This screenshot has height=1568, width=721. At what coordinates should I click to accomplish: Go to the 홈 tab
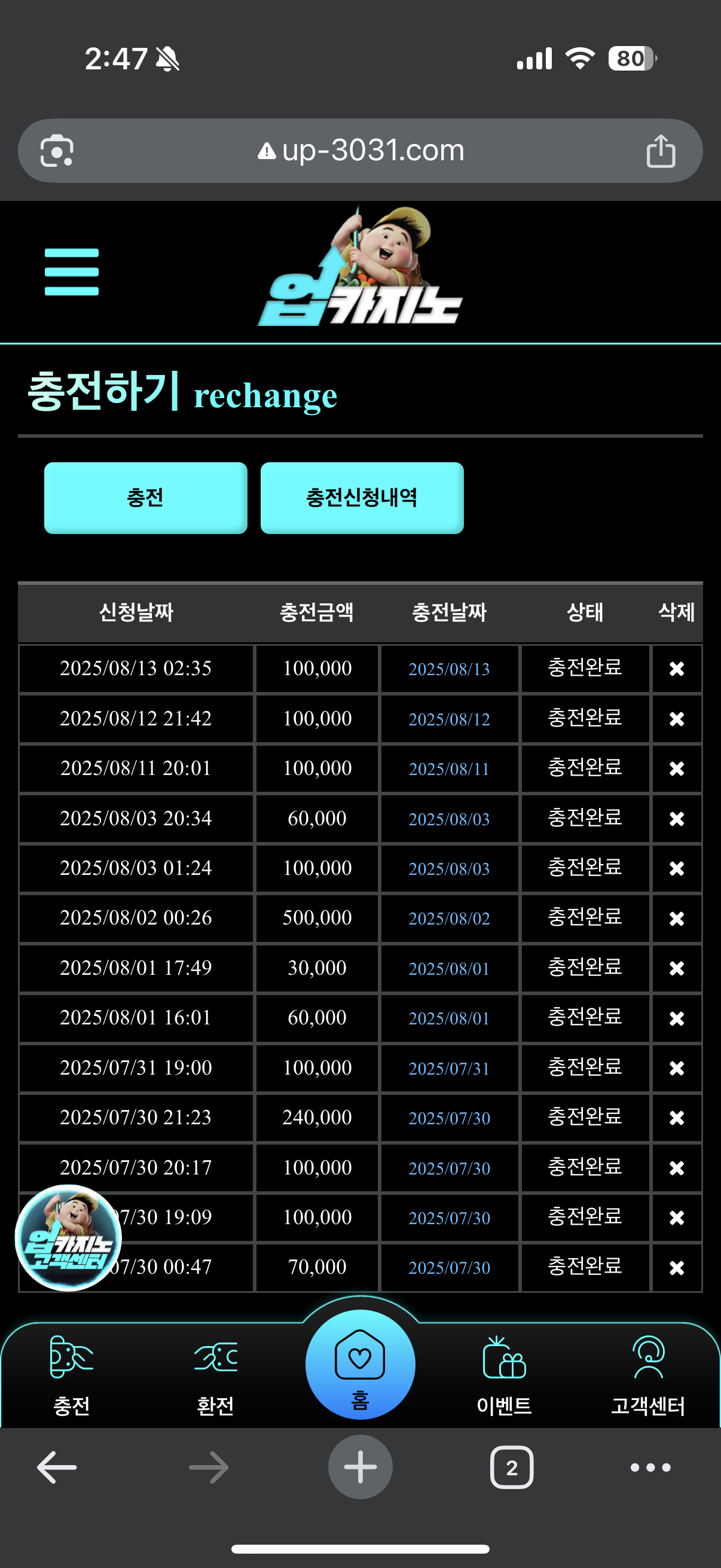point(360,1365)
